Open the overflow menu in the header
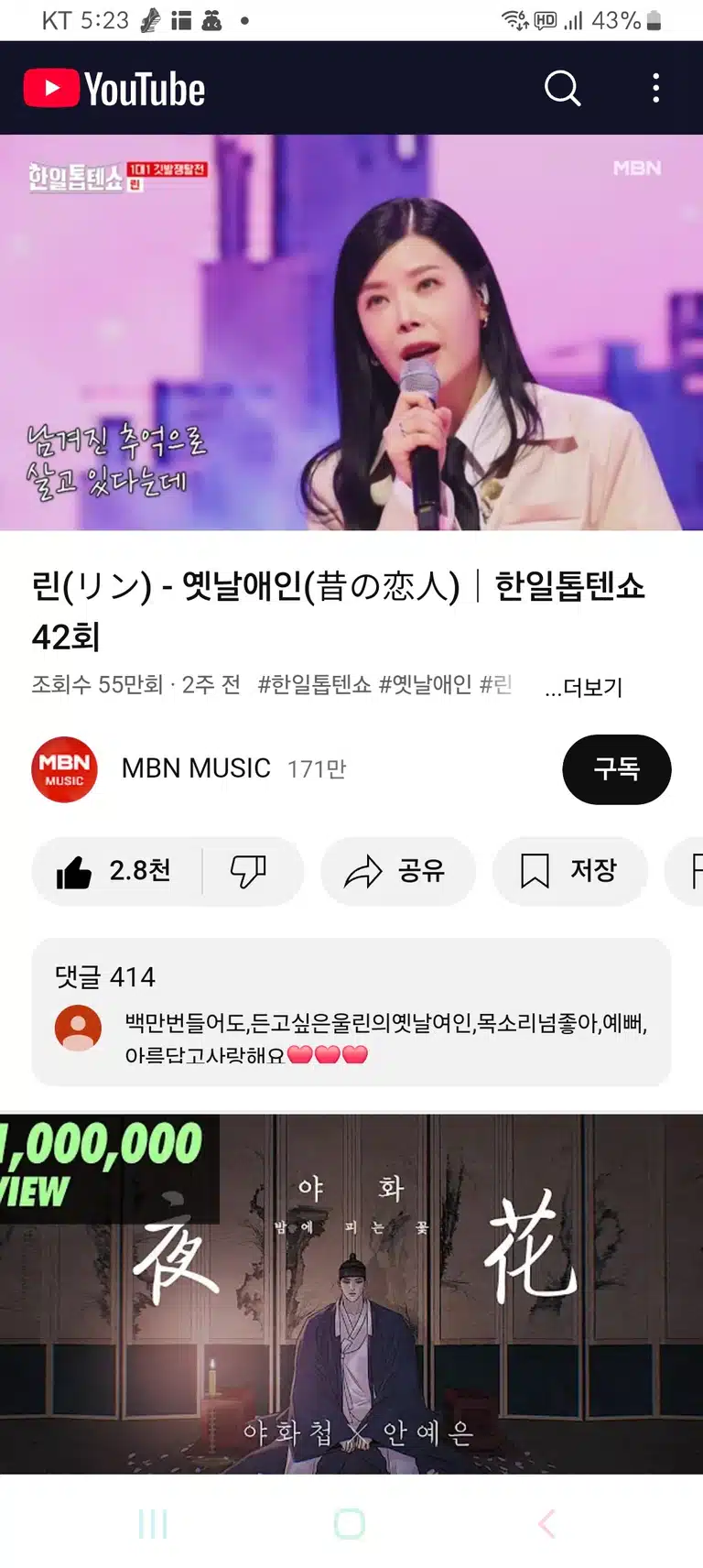 coord(655,89)
